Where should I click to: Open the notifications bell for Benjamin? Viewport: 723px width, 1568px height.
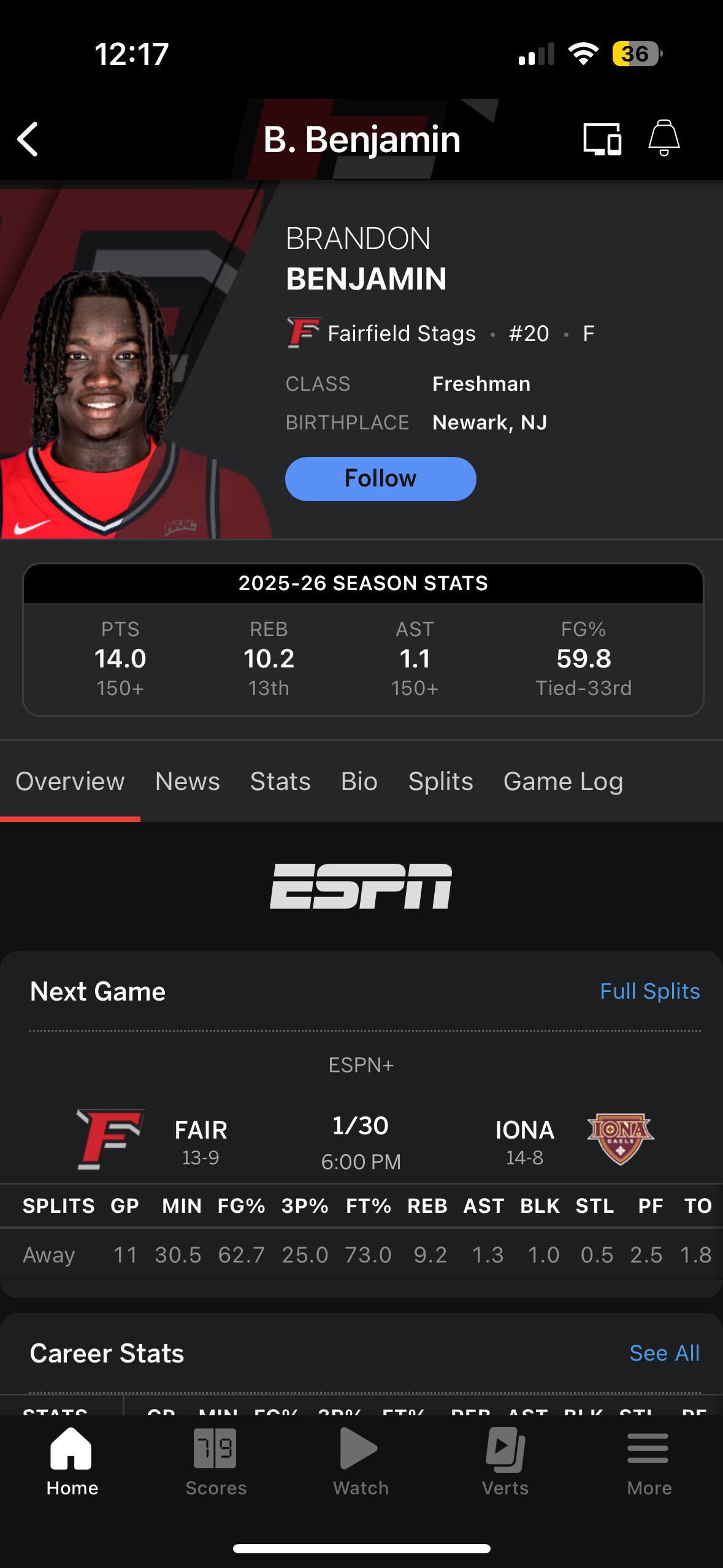pos(664,138)
